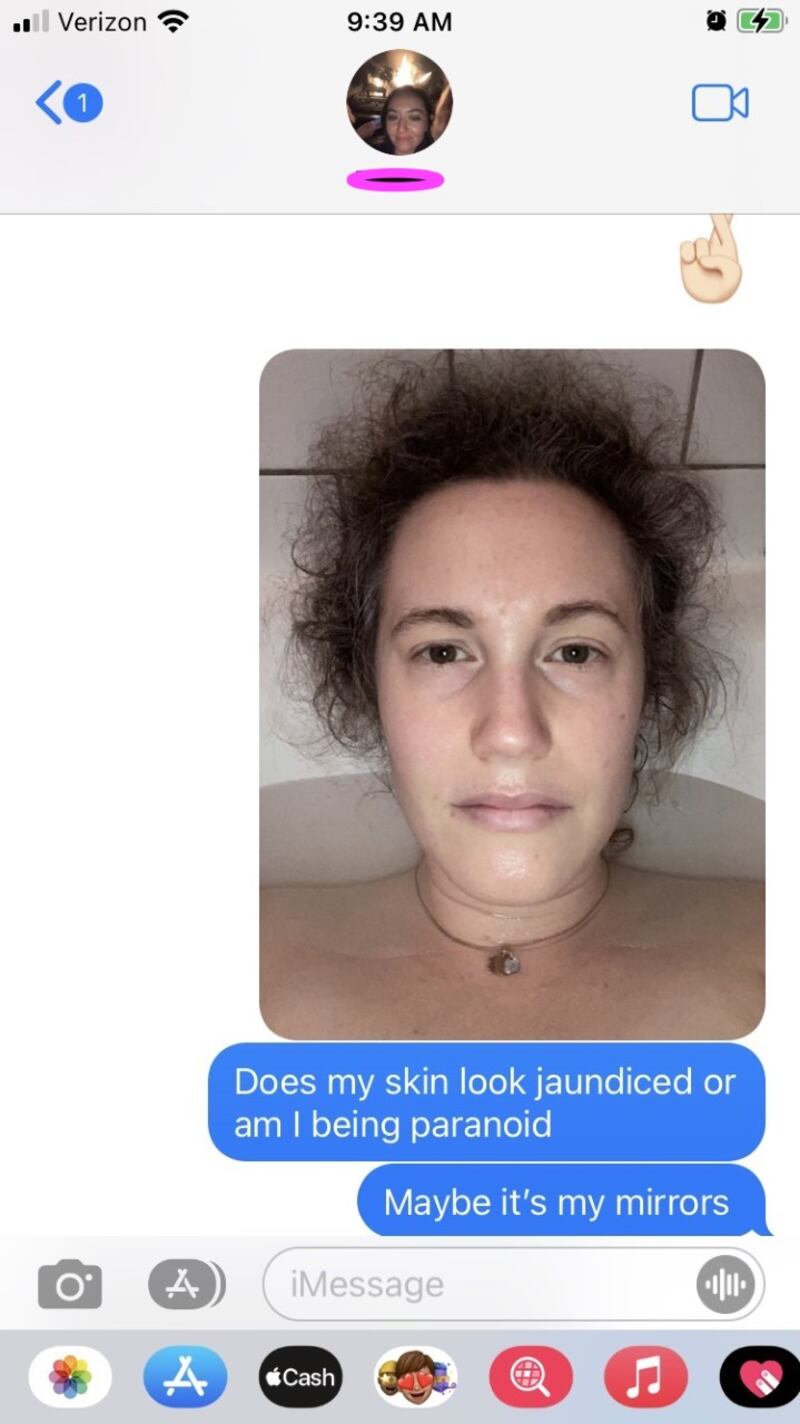Viewport: 800px width, 1424px height.
Task: Toggle the iMessage apps drawer button
Action: [x=185, y=1284]
